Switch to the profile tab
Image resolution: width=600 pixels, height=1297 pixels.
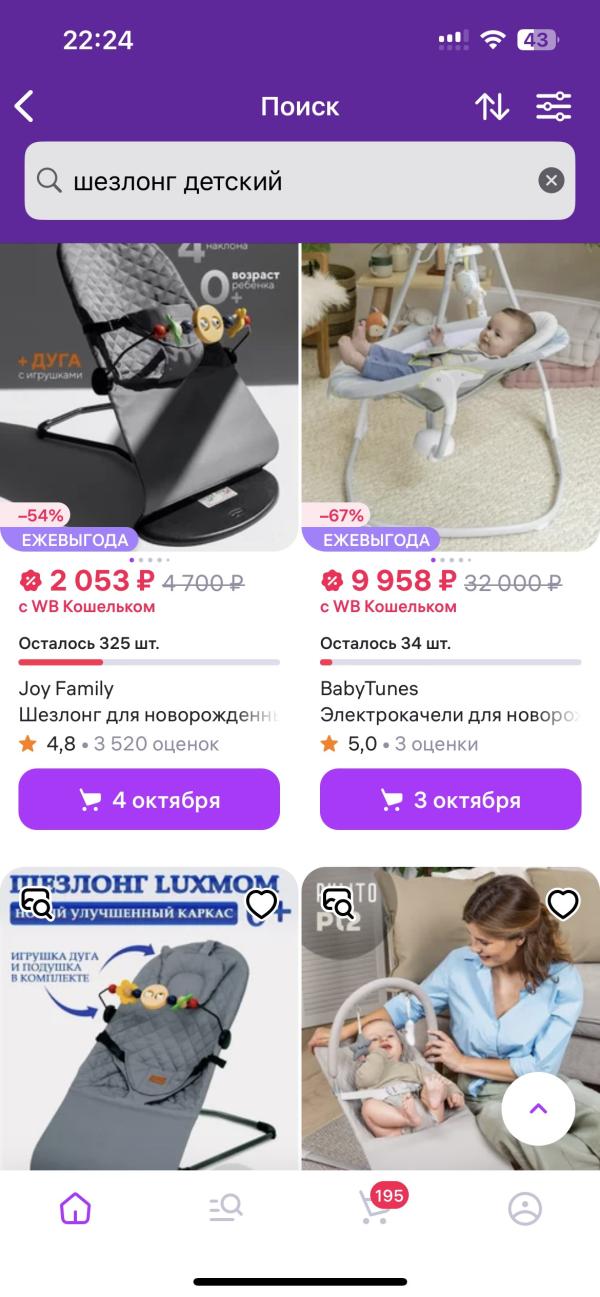(x=524, y=1208)
